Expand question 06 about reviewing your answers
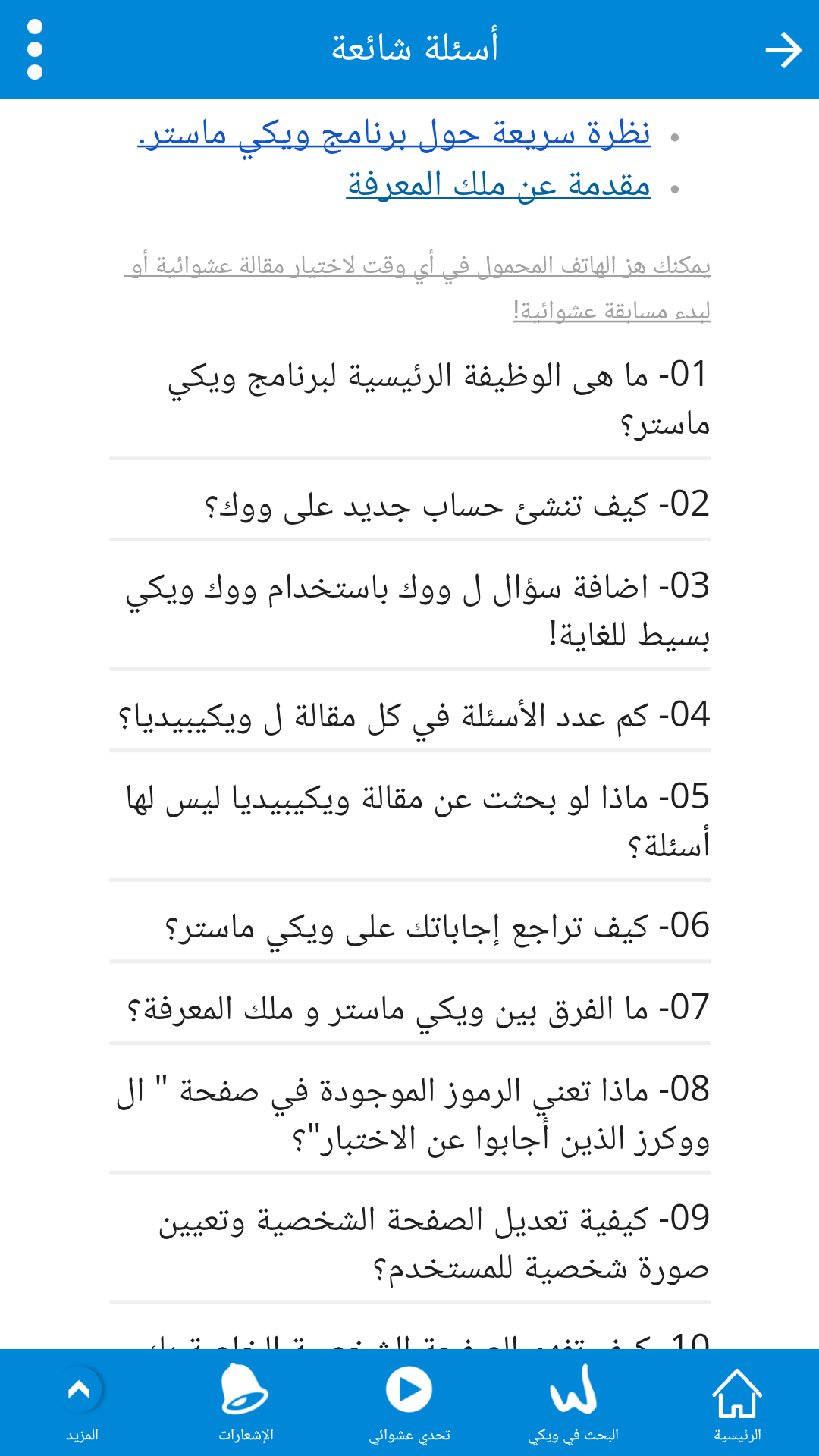This screenshot has height=1456, width=819. point(409,927)
